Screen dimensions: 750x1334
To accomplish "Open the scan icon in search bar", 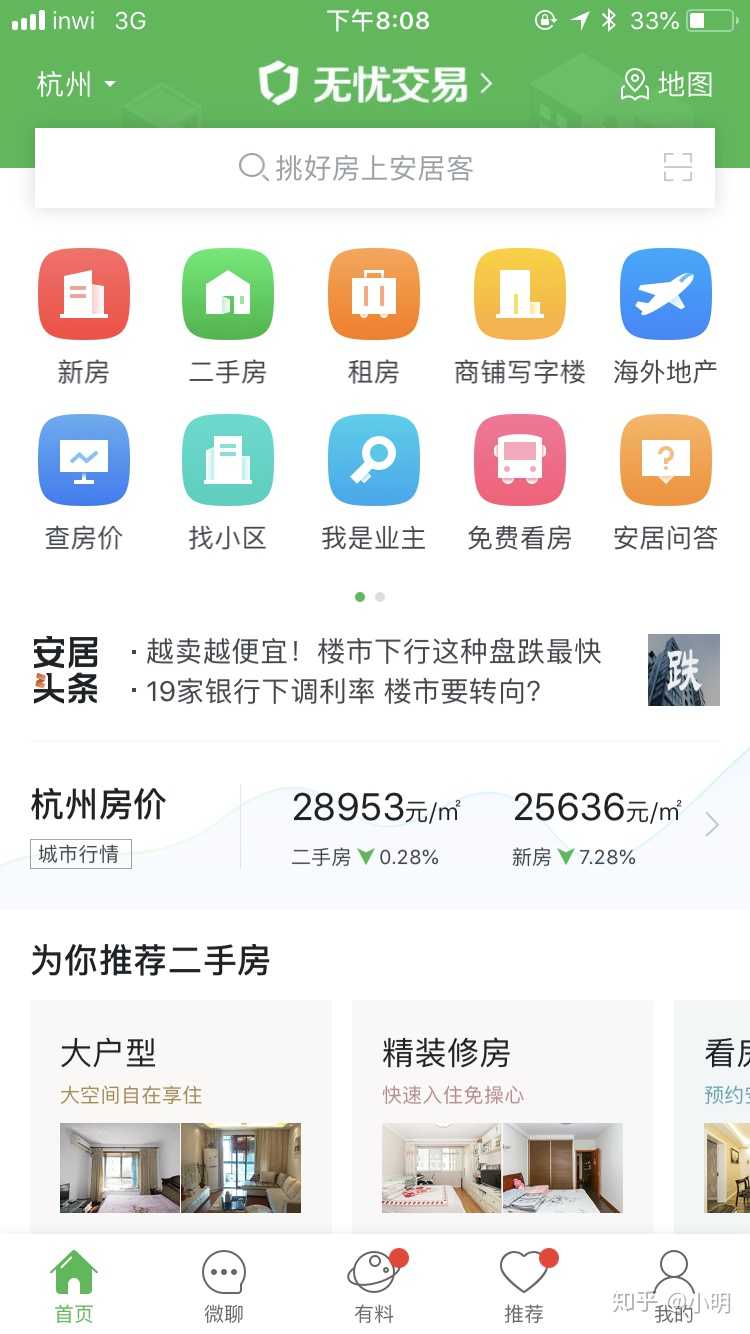I will 678,168.
